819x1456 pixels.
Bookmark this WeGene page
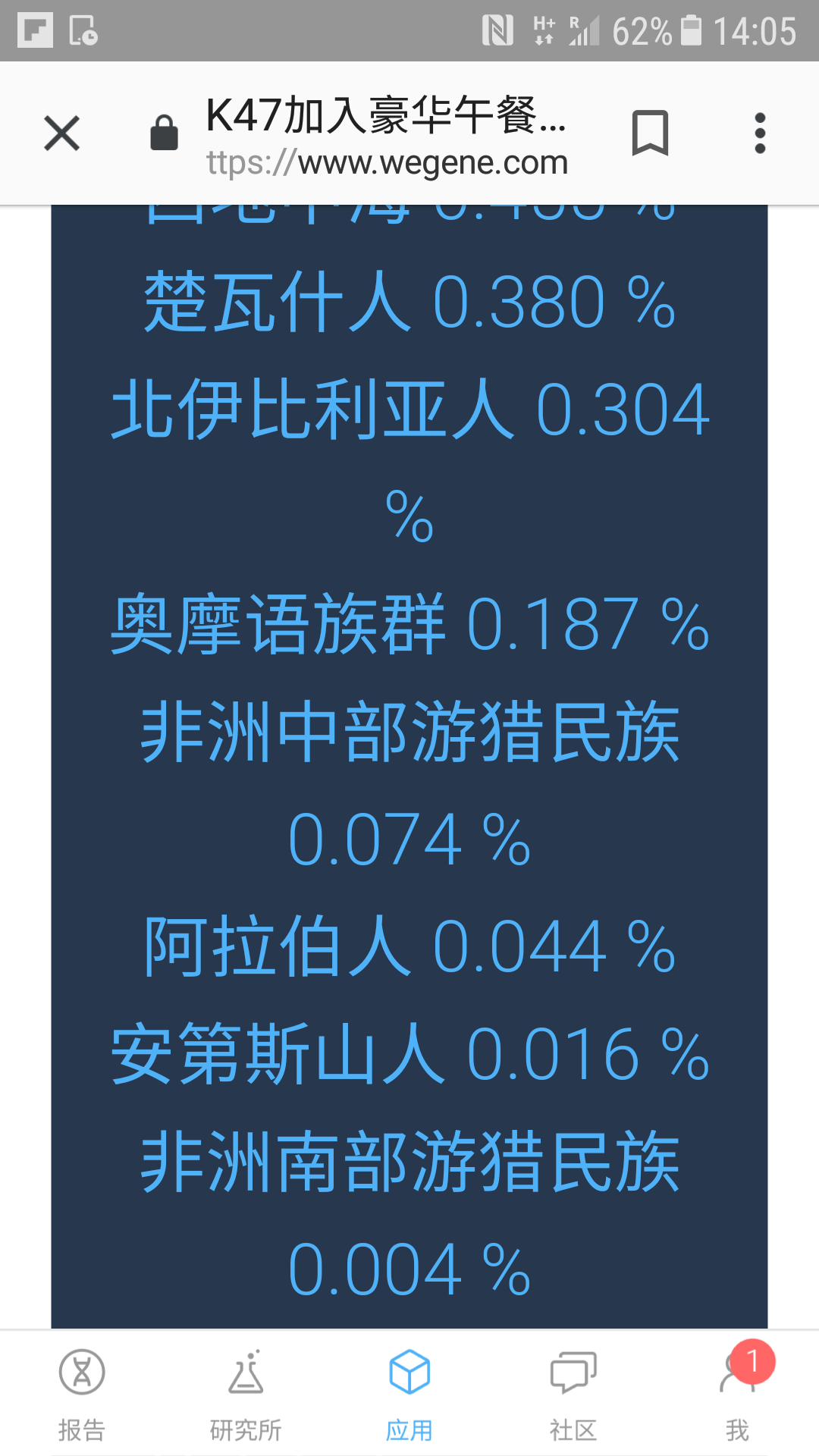(x=650, y=133)
